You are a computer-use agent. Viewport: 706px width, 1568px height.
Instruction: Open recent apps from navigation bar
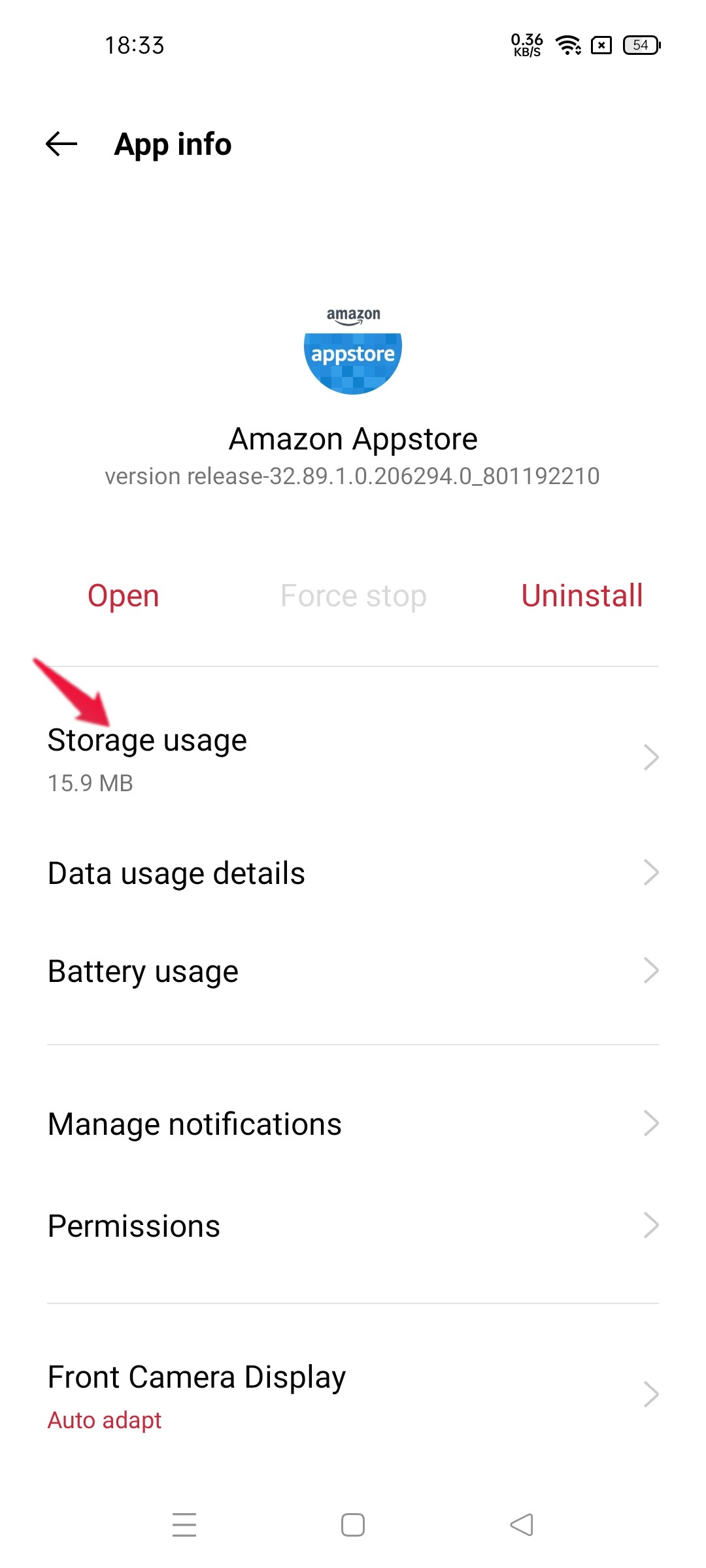[x=184, y=1525]
